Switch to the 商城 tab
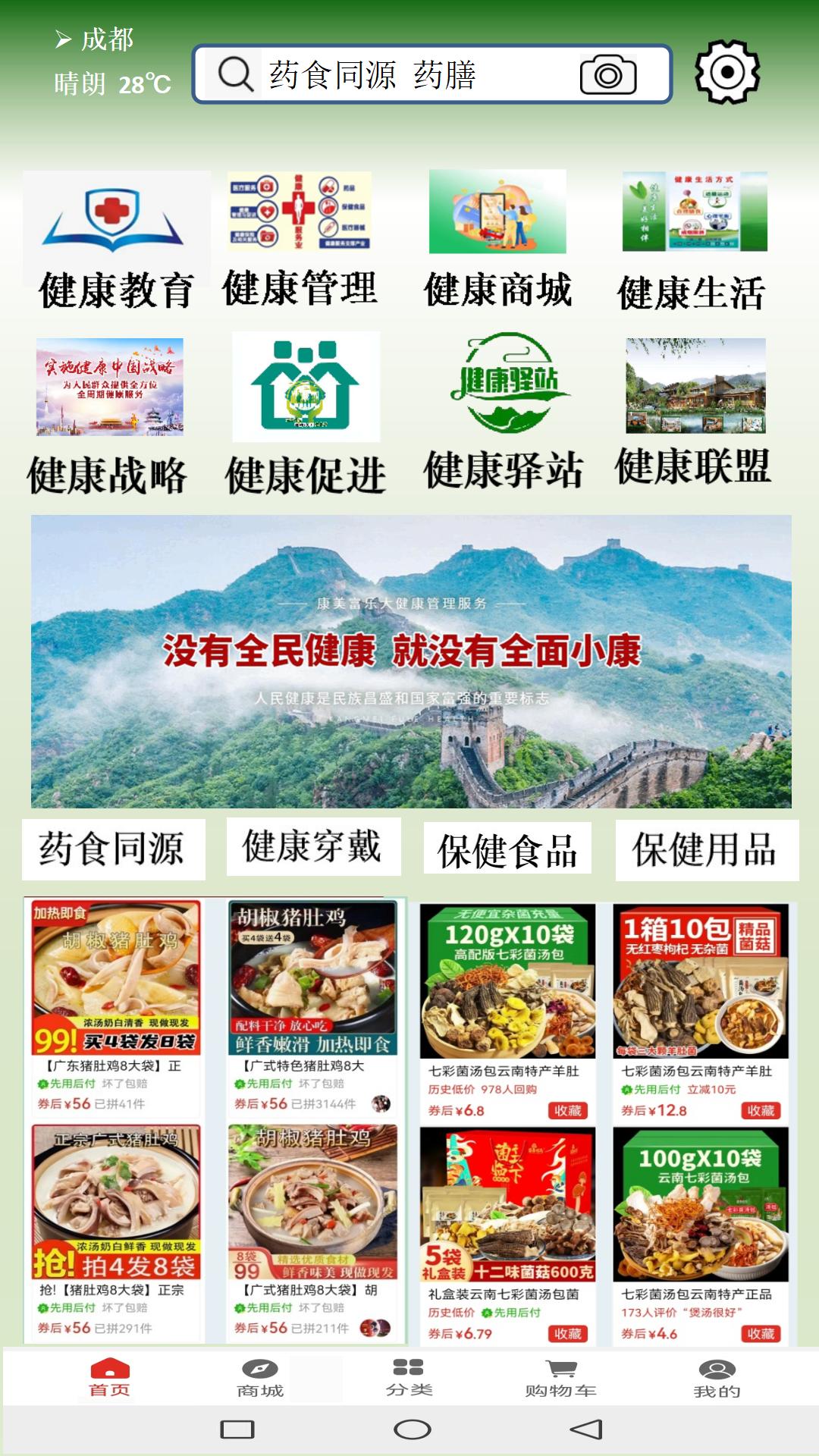The width and height of the screenshot is (819, 1456). coord(260,1378)
